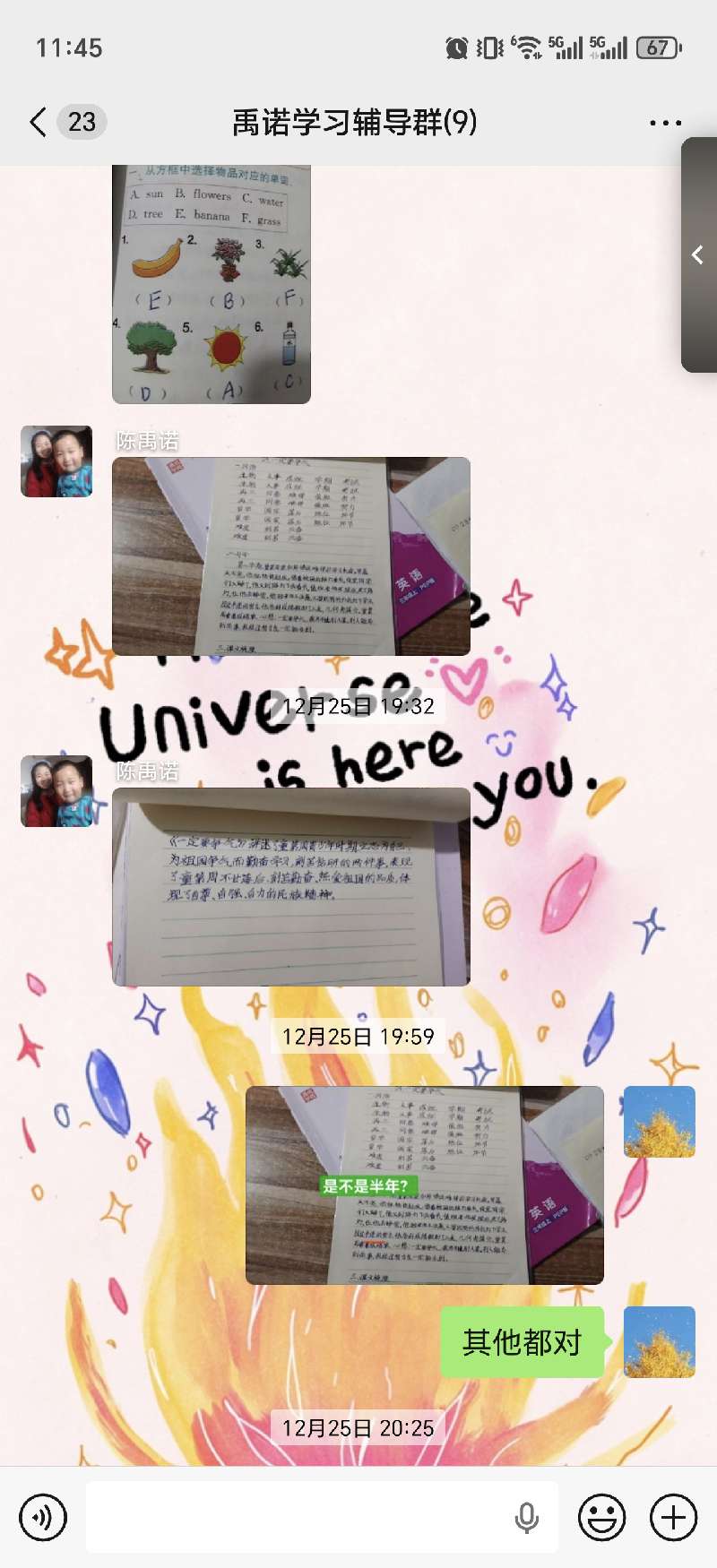Screen dimensions: 717x1568
Task: Expand the side panel arrow handle
Action: (x=698, y=255)
